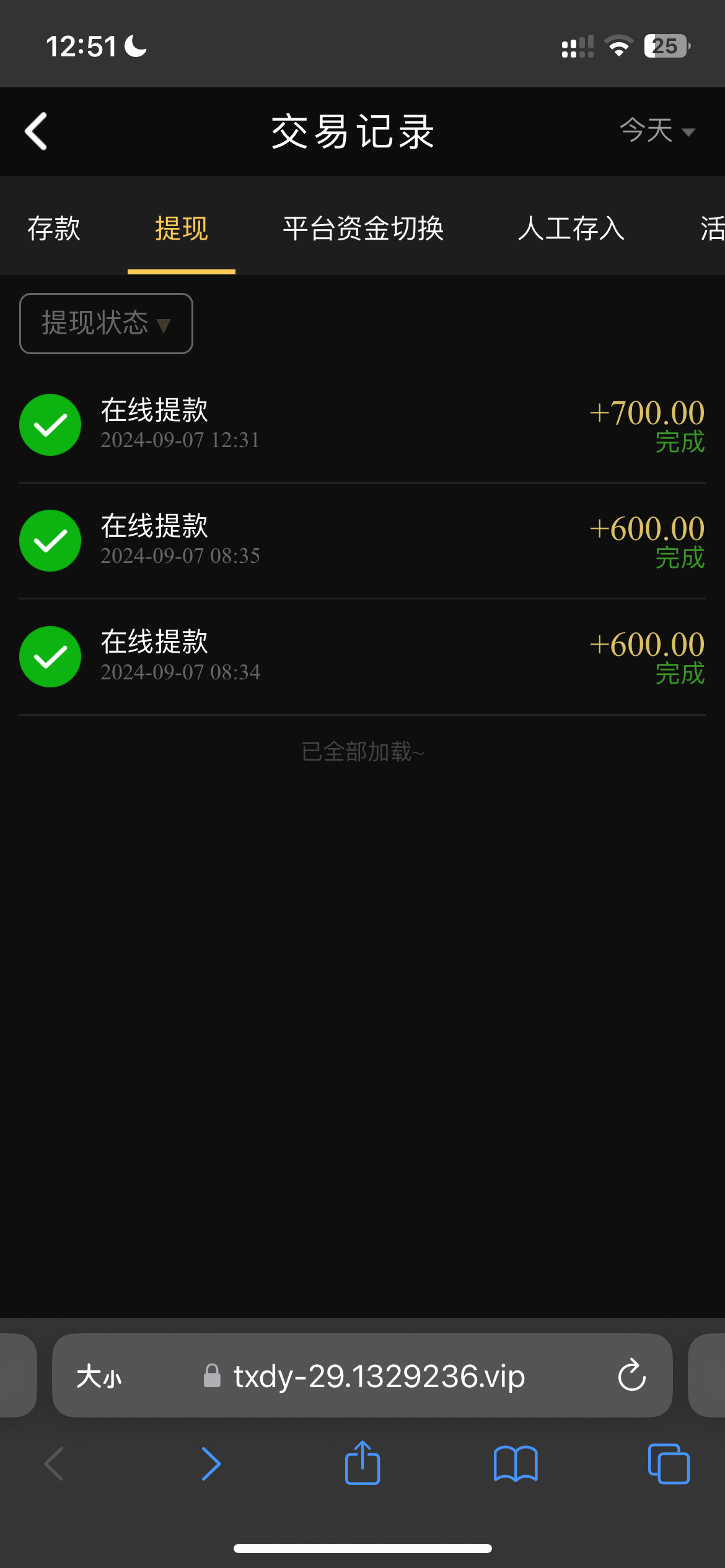Image resolution: width=725 pixels, height=1568 pixels.
Task: View the 08:35 withdrawal of 600.00
Action: (x=362, y=541)
